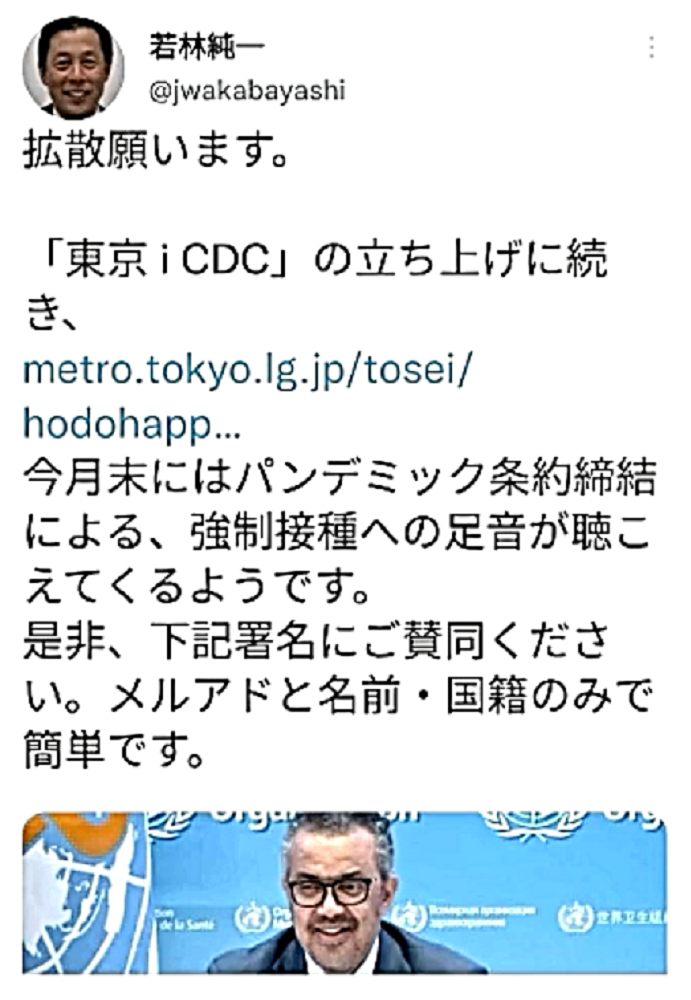This screenshot has width=691, height=1000.
Task: Open the attached press conference image
Action: 345,892
